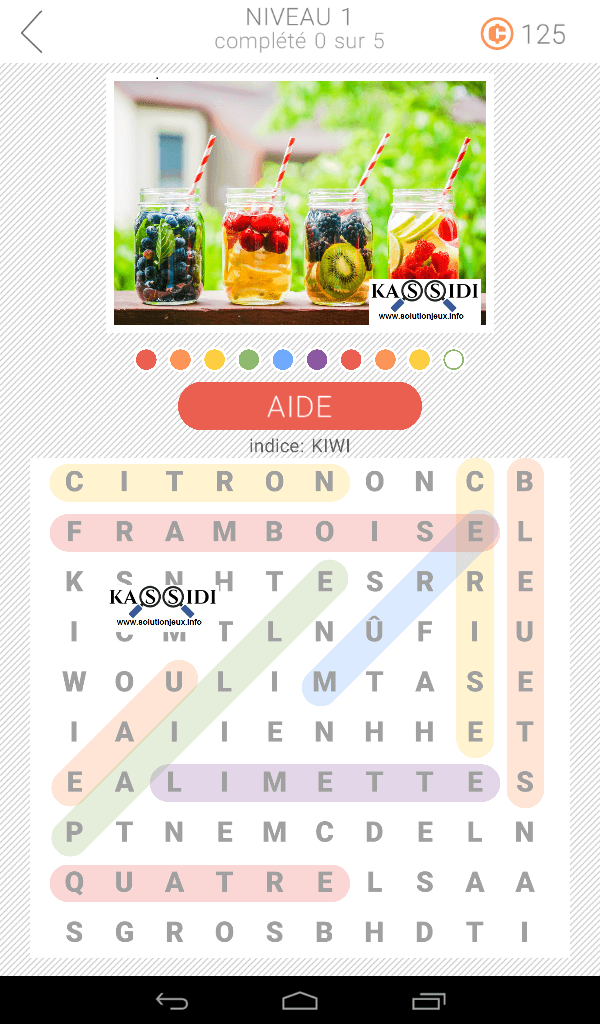This screenshot has height=1024, width=600.
Task: Tap the Android home button
Action: click(300, 1000)
